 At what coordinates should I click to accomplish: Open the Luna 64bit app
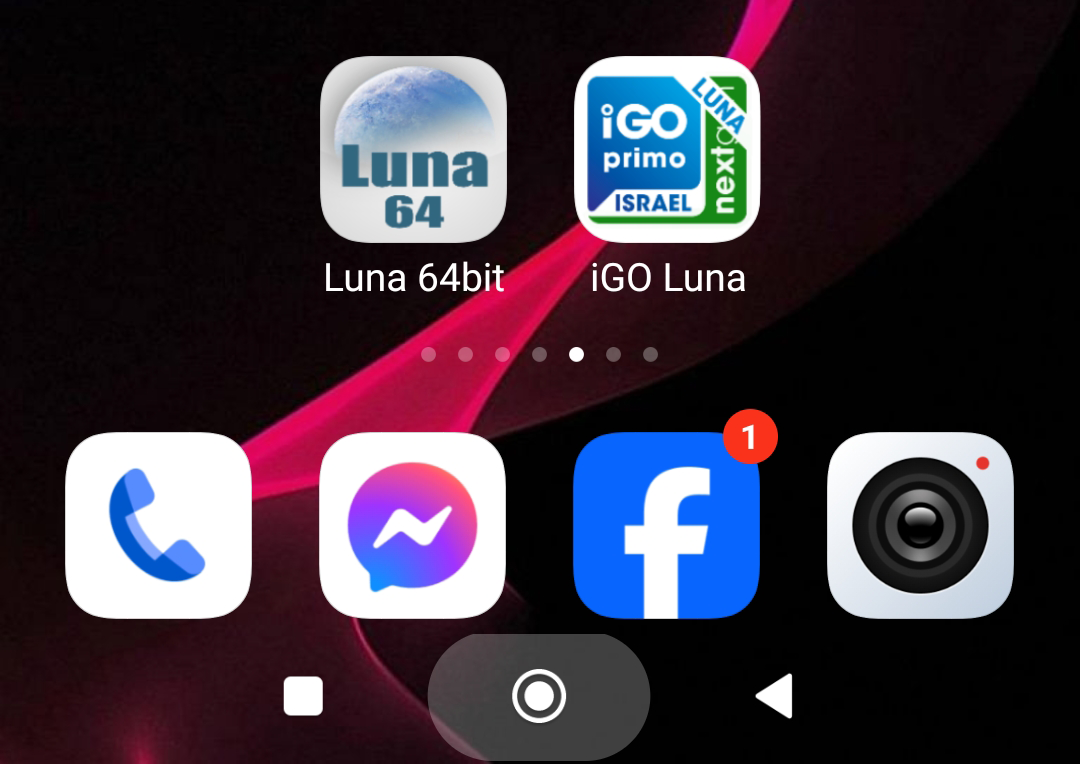coord(413,150)
